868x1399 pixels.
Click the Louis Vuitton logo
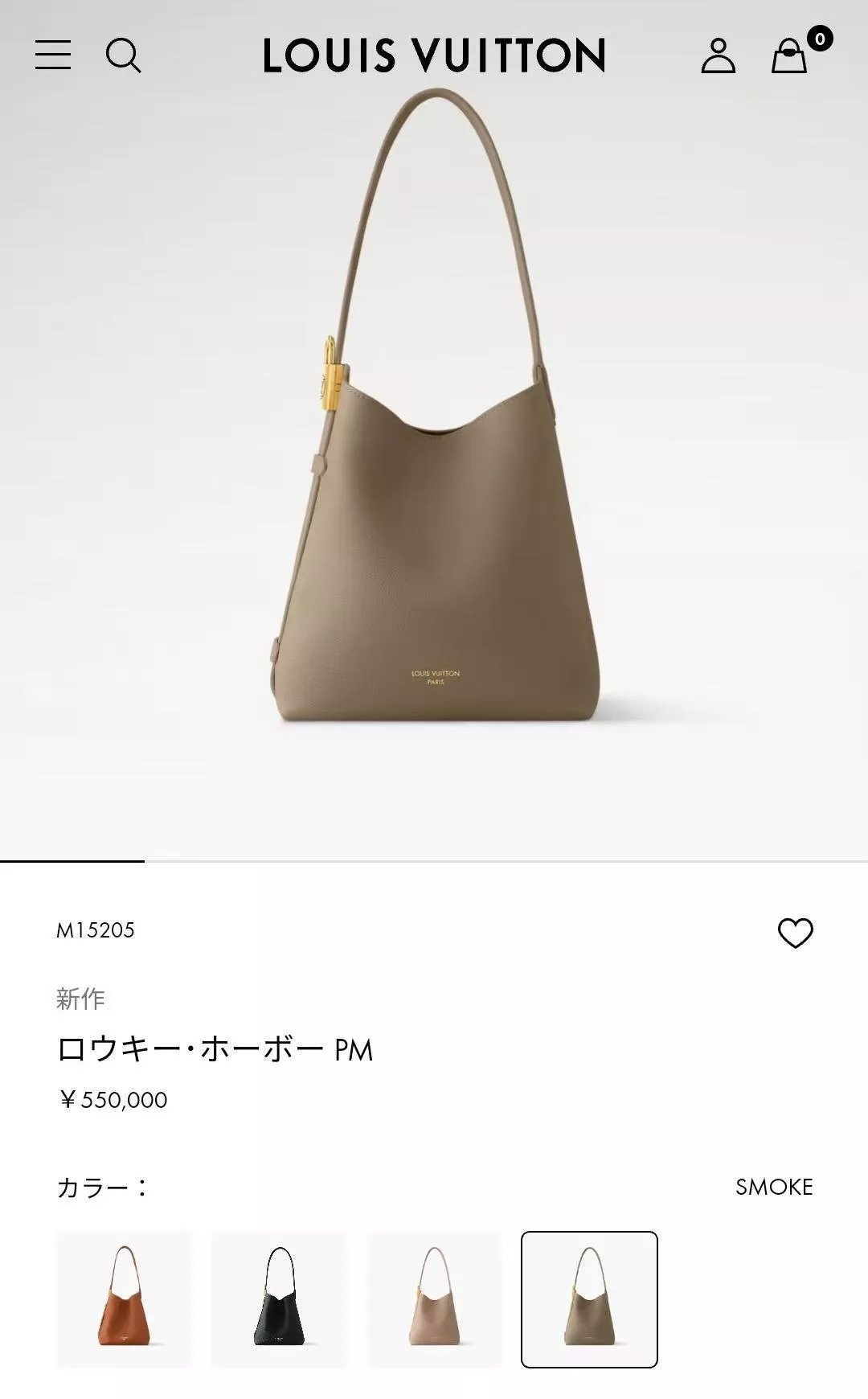click(434, 56)
